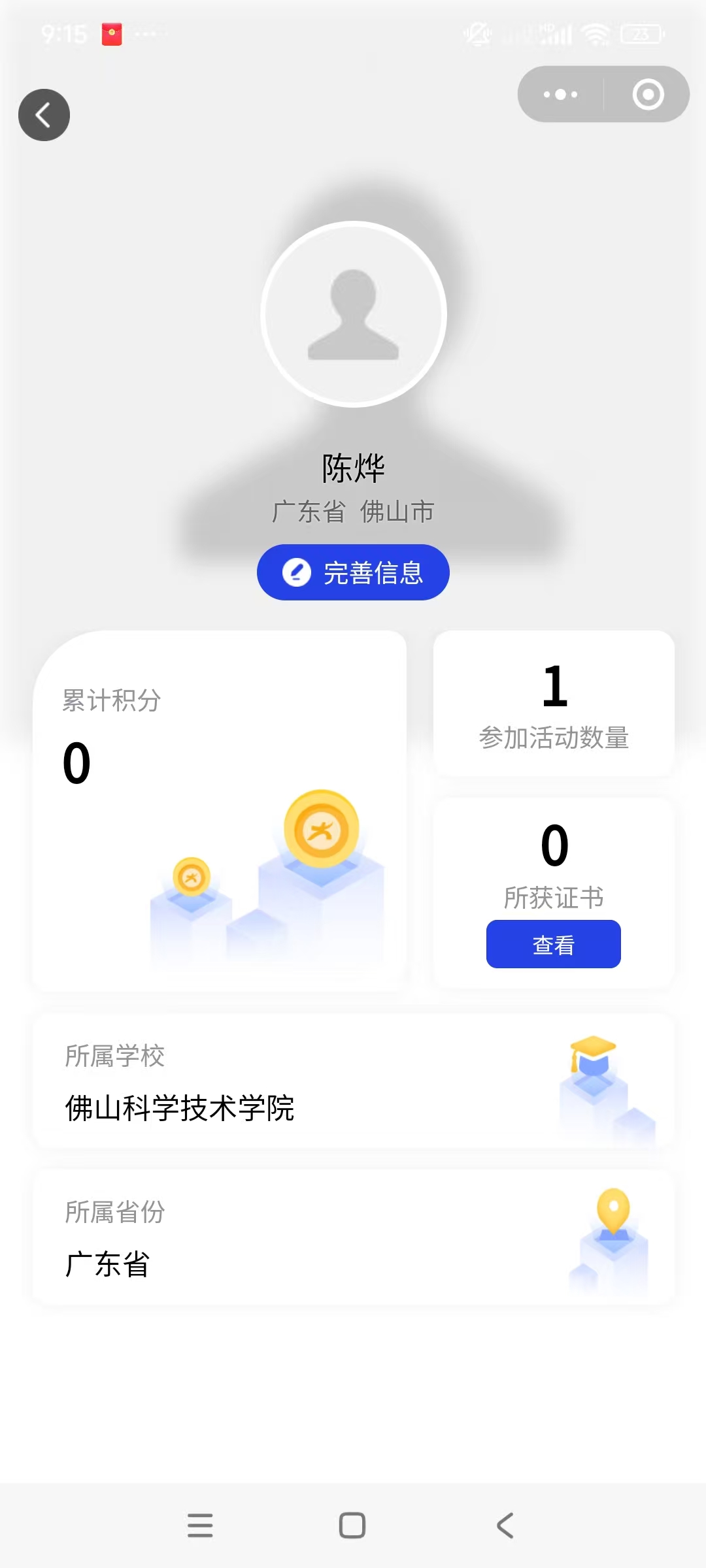Image resolution: width=706 pixels, height=1568 pixels.
Task: Tap 查看 to view certificates
Action: [553, 944]
